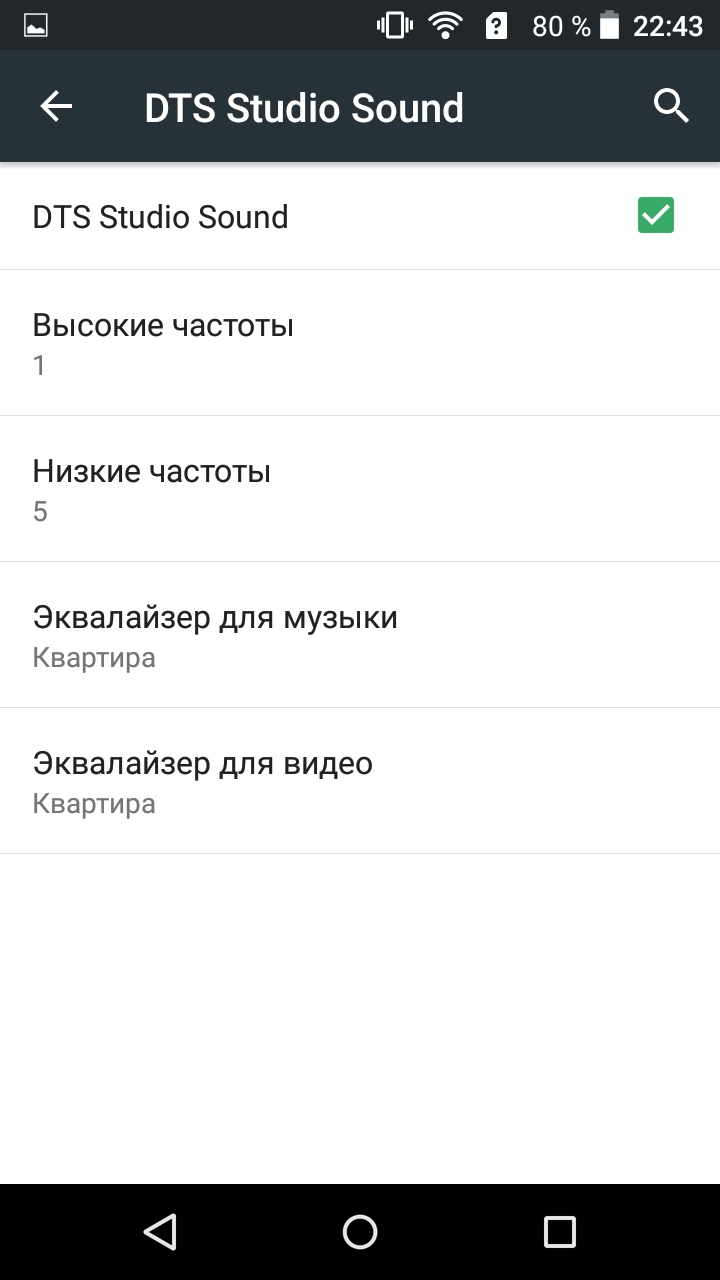Viewport: 720px width, 1280px height.
Task: Open the Высокие частоты setting
Action: [360, 343]
